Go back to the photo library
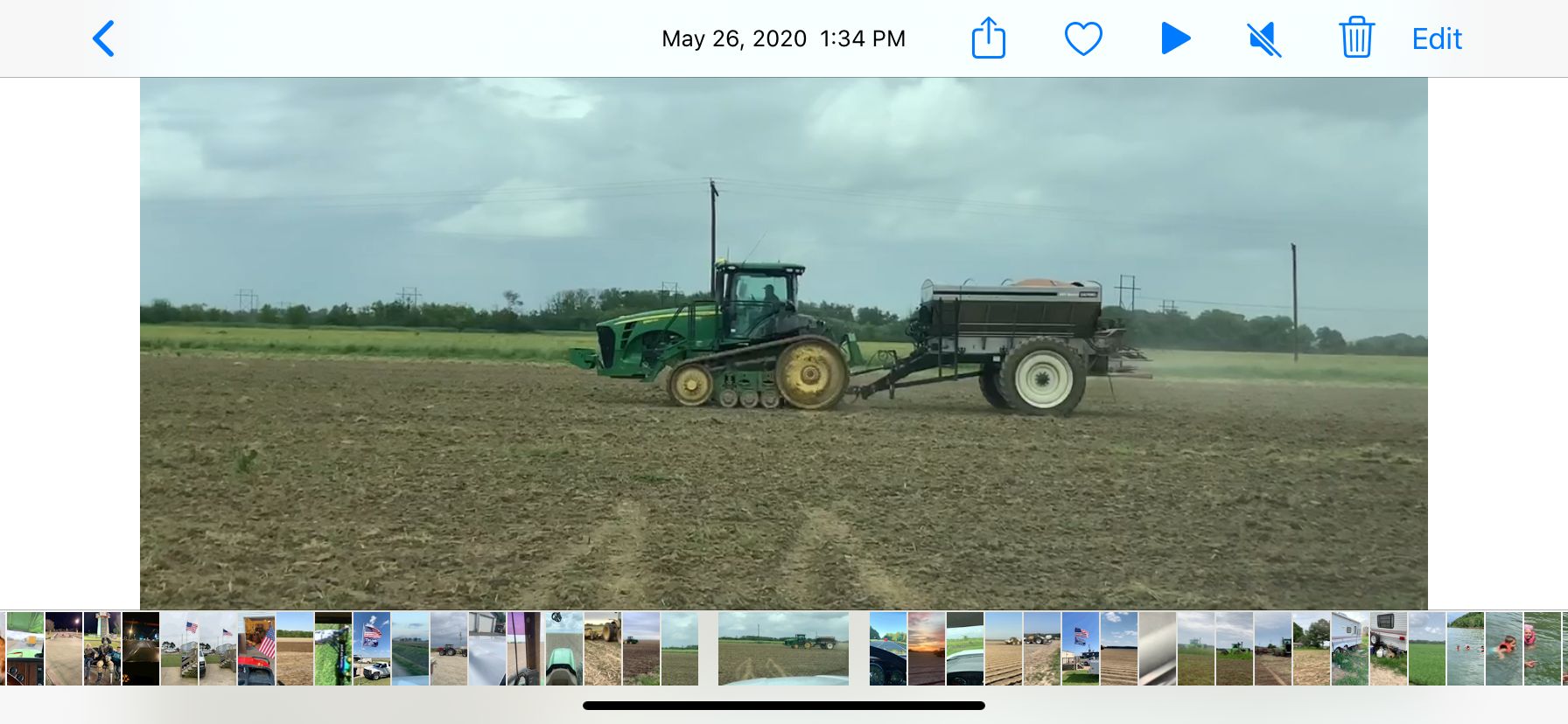 click(103, 38)
